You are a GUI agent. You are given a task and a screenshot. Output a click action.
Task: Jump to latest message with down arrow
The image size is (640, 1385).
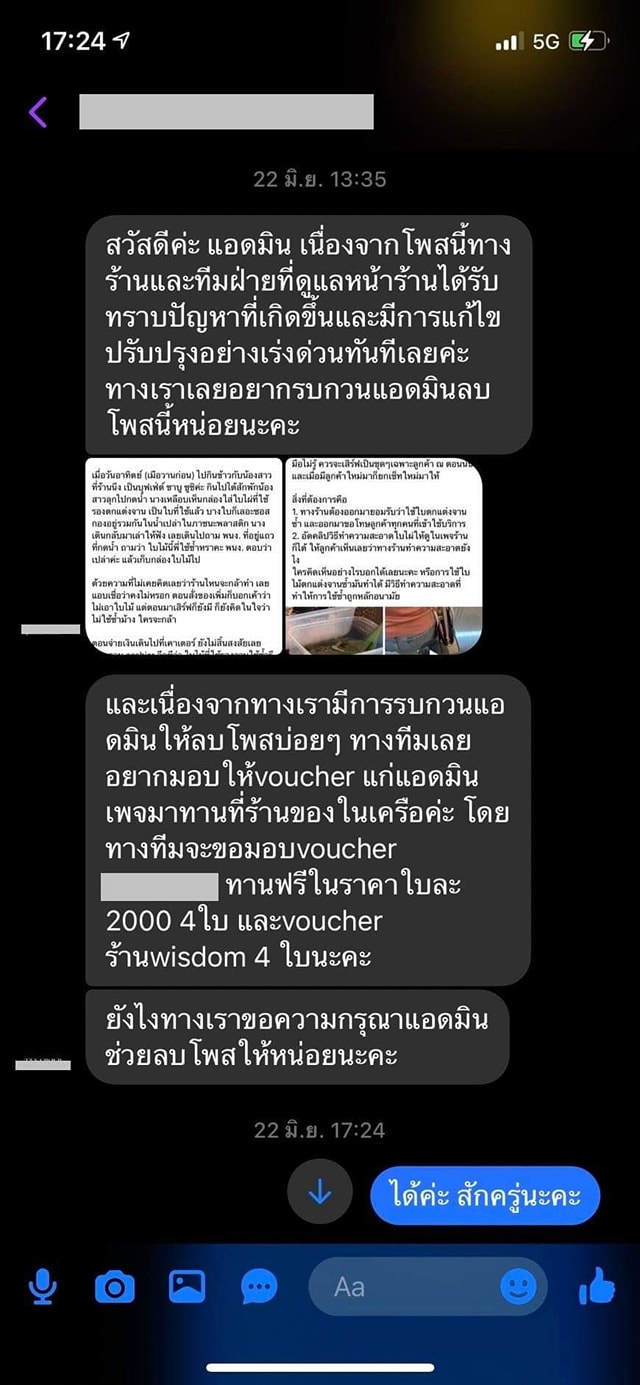[x=319, y=1192]
